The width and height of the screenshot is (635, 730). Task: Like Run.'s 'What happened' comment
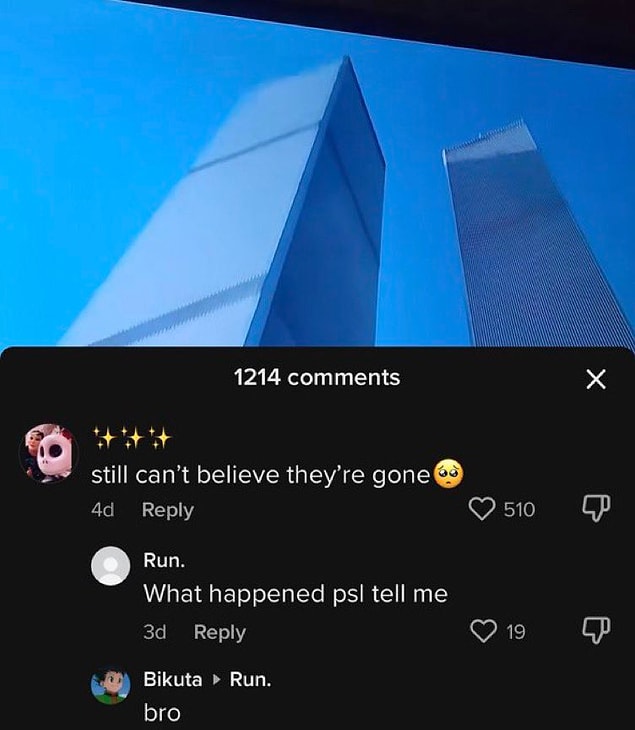[x=483, y=632]
